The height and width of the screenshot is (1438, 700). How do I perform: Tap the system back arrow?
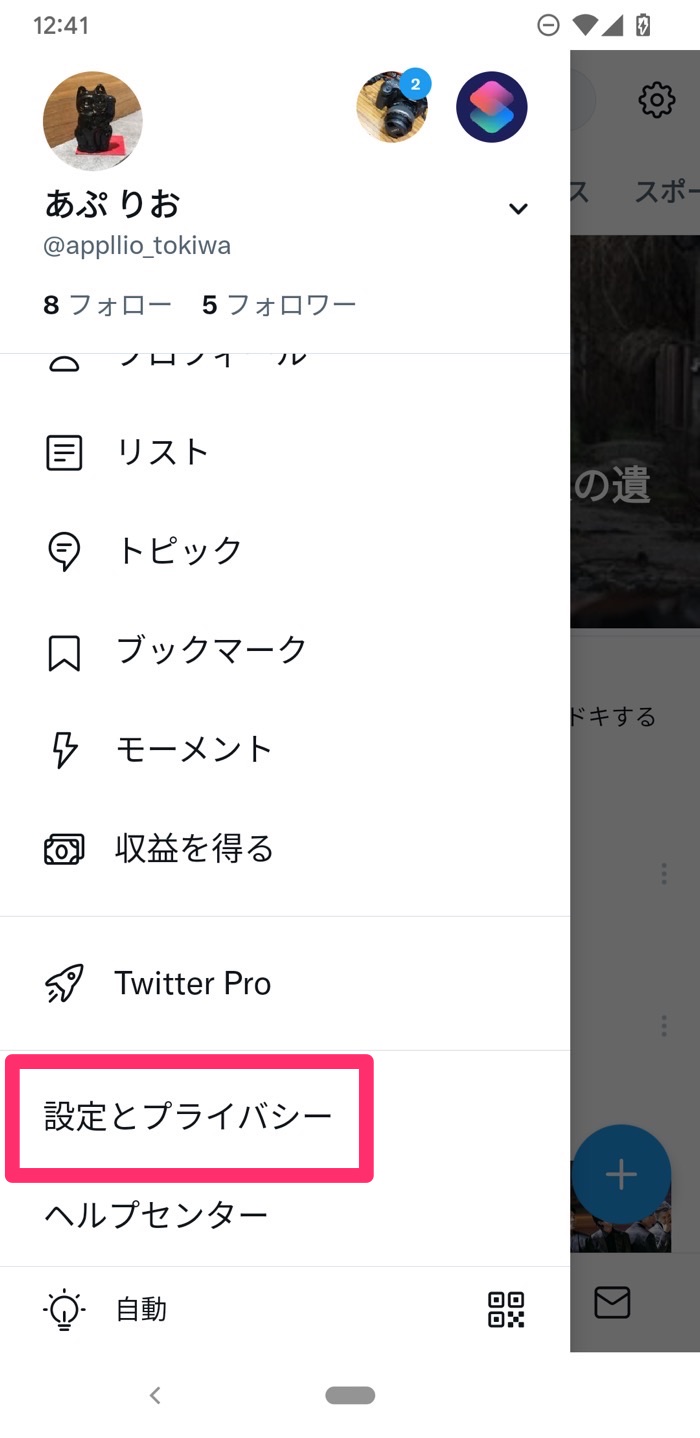pyautogui.click(x=155, y=1395)
